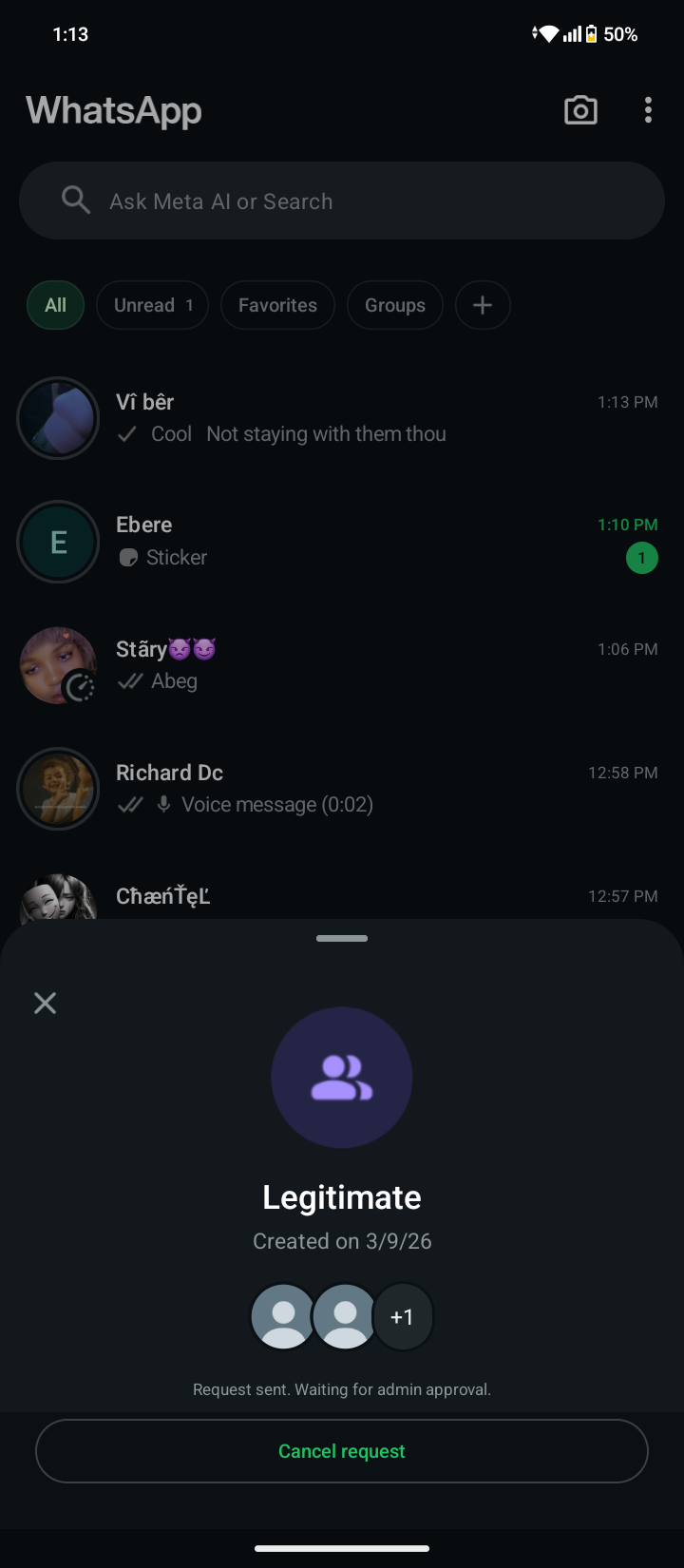Screen dimensions: 684x1568
Task: Open the chat showing Abeg
Action: (x=380, y=665)
